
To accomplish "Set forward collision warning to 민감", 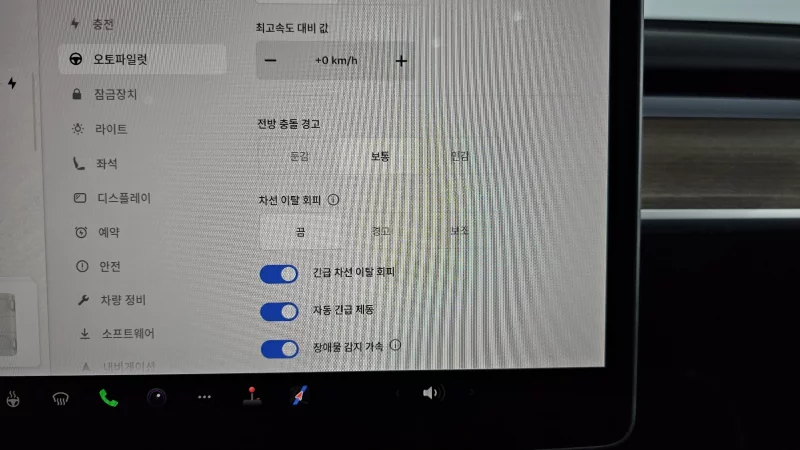I will (459, 156).
